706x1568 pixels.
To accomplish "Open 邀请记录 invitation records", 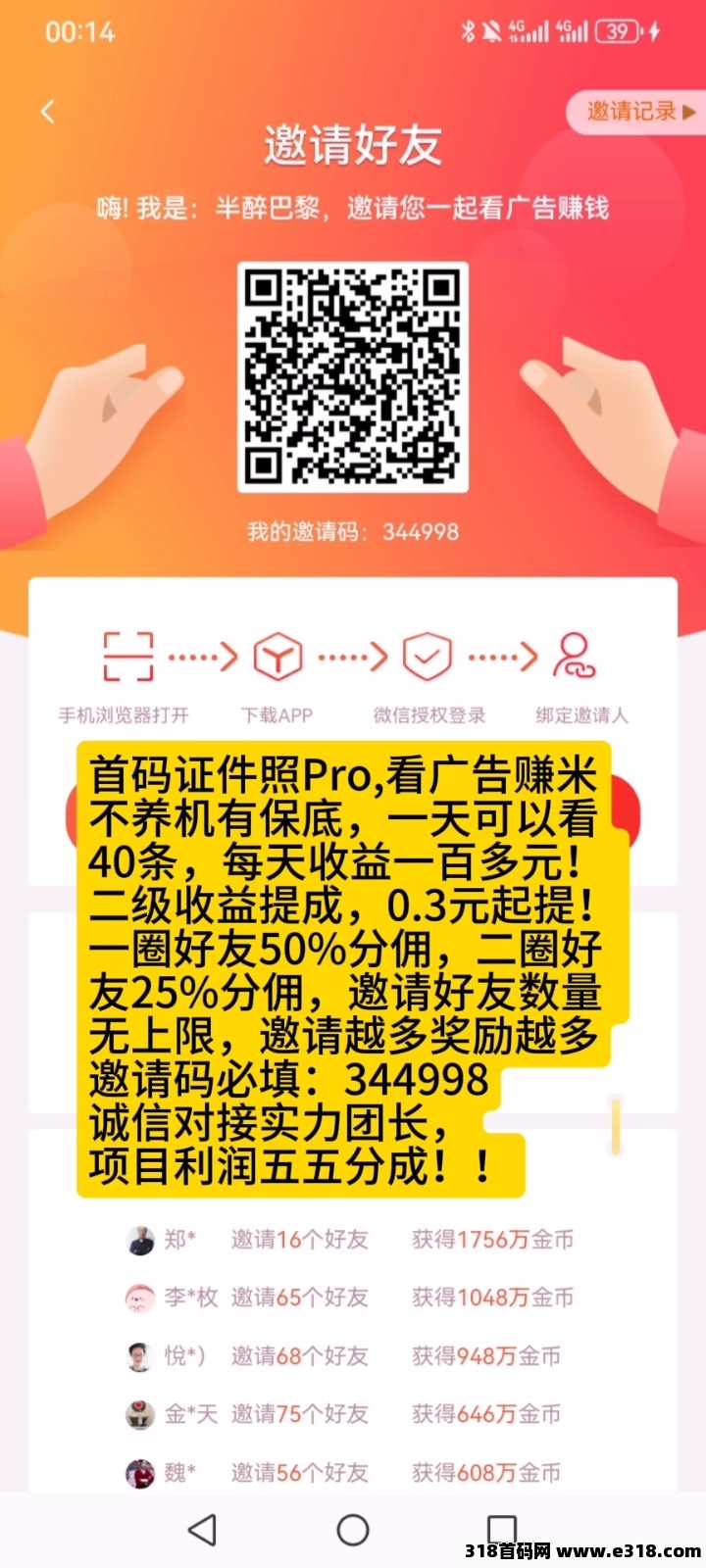I will [x=639, y=113].
